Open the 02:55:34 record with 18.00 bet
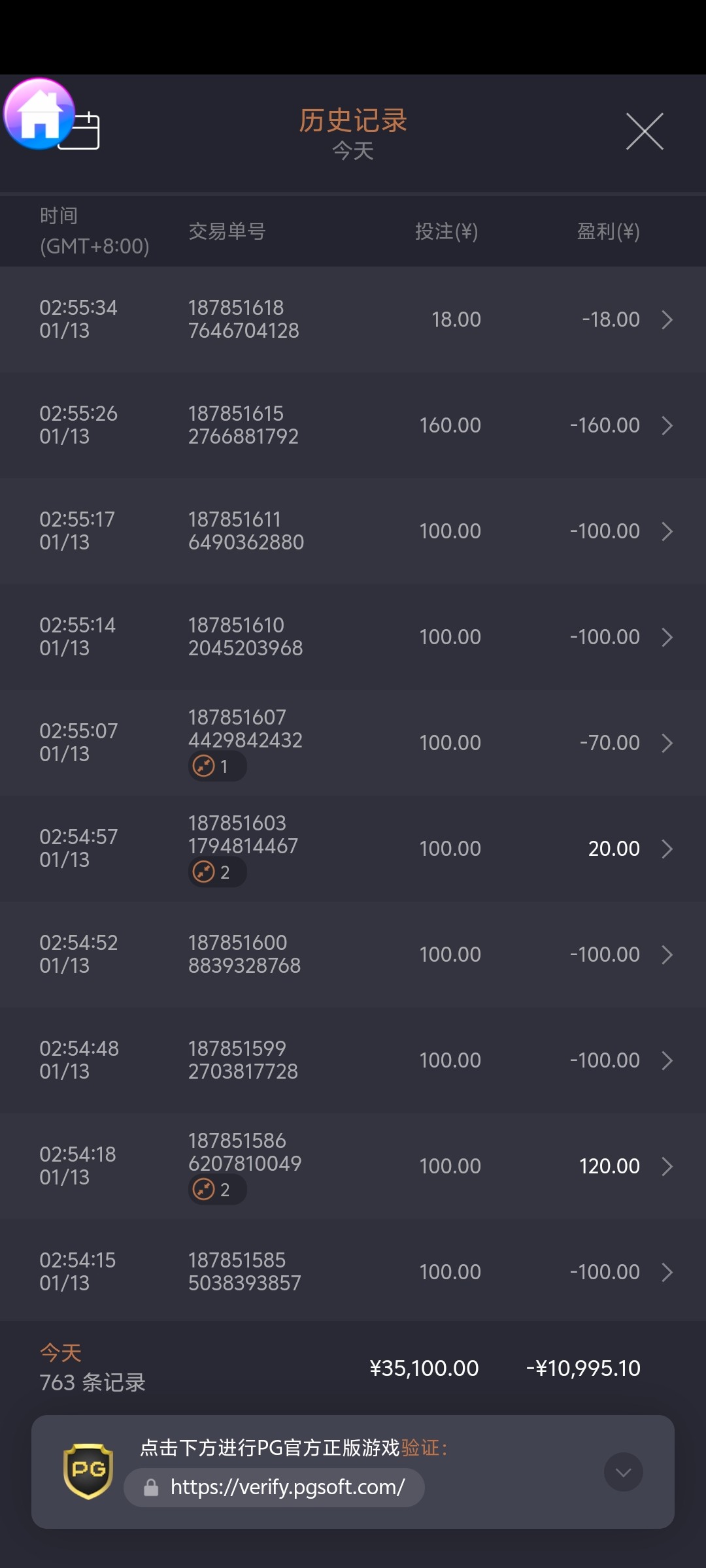706x1568 pixels. coord(353,319)
